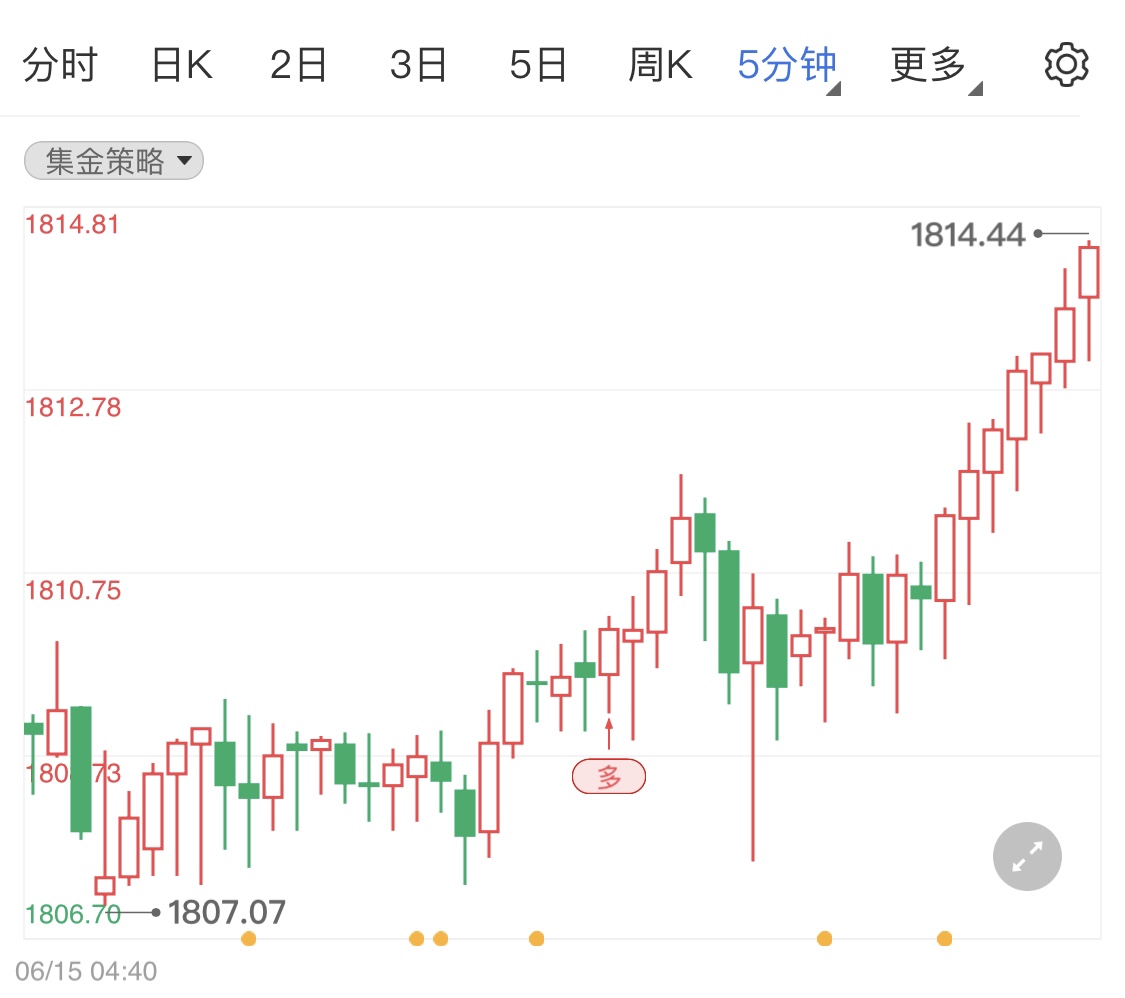Open the 5分钟 interval dropdown

click(x=788, y=66)
